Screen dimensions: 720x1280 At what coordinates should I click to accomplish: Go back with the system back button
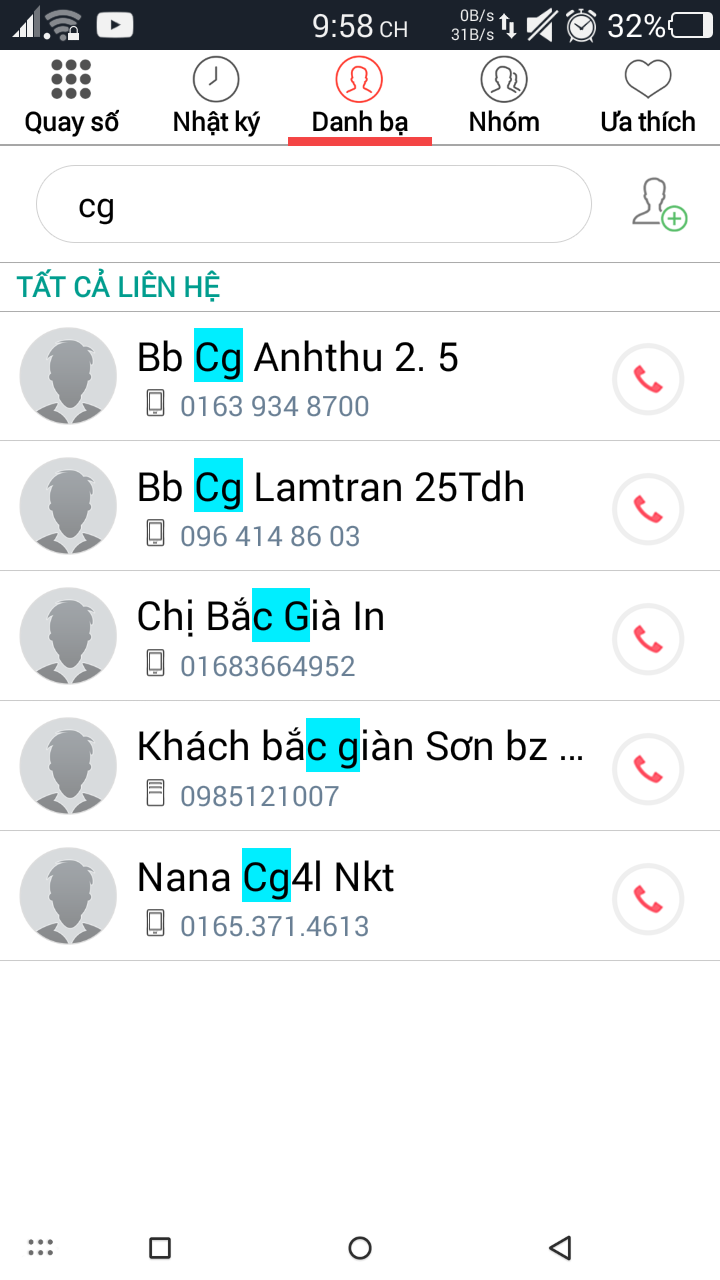coord(560,1247)
